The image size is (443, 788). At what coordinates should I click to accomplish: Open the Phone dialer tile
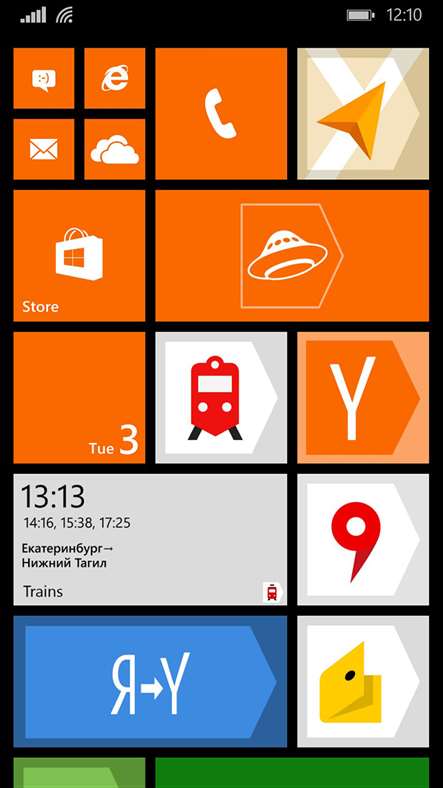coord(221,114)
